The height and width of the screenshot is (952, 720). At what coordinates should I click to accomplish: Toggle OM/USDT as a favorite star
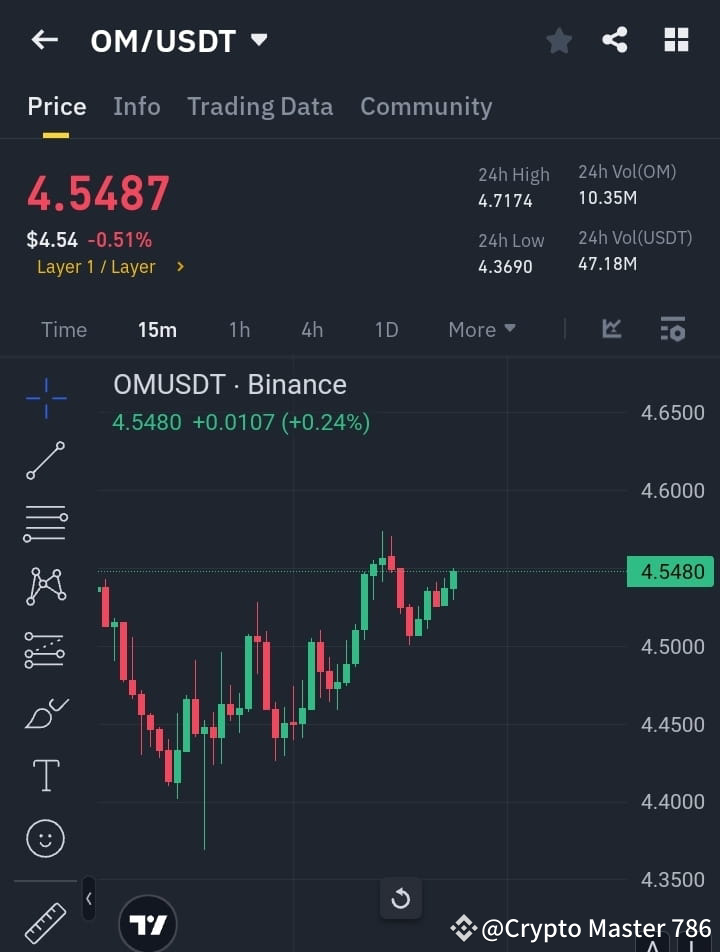click(558, 40)
